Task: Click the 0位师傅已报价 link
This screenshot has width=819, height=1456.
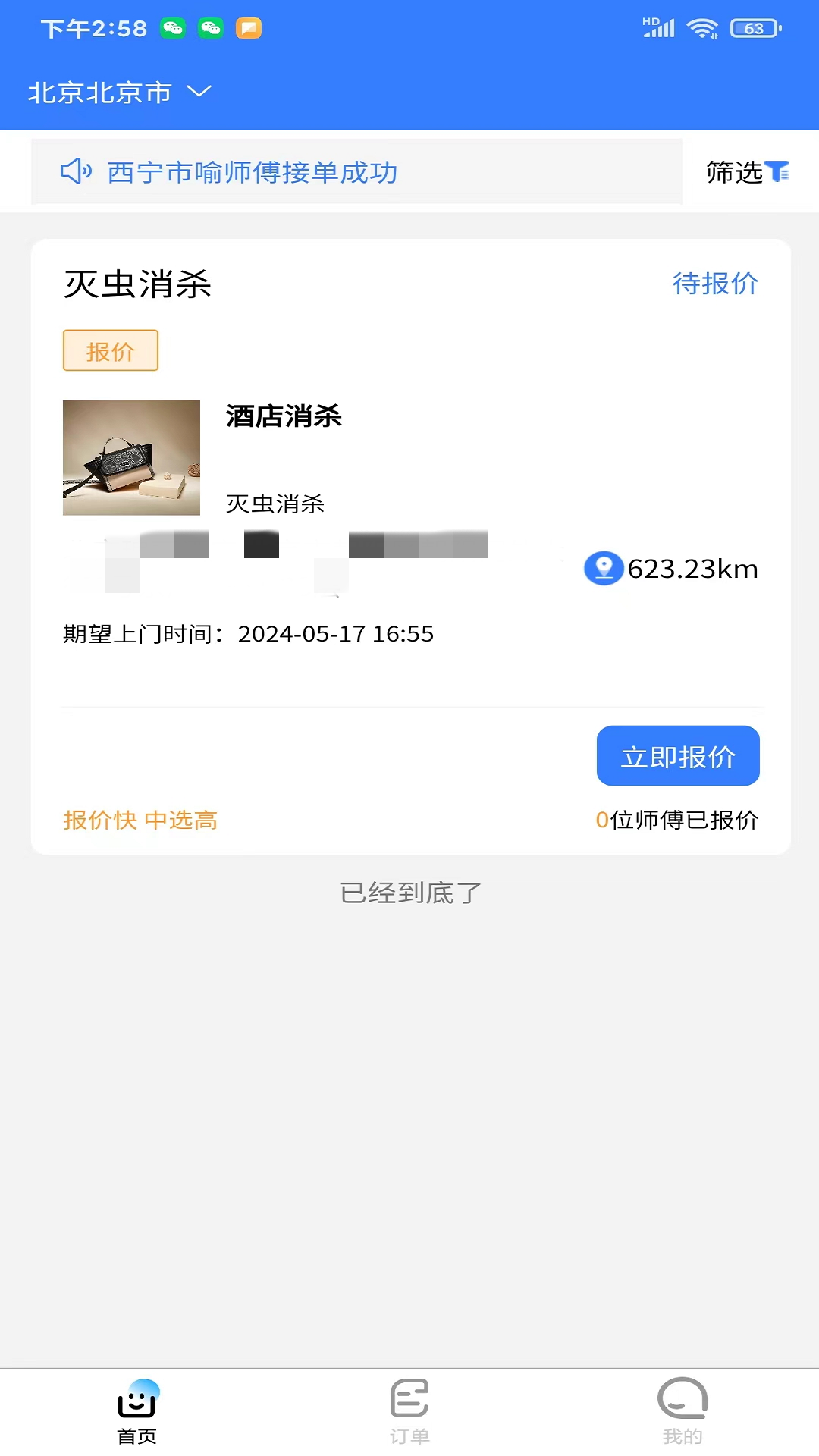Action: (679, 820)
